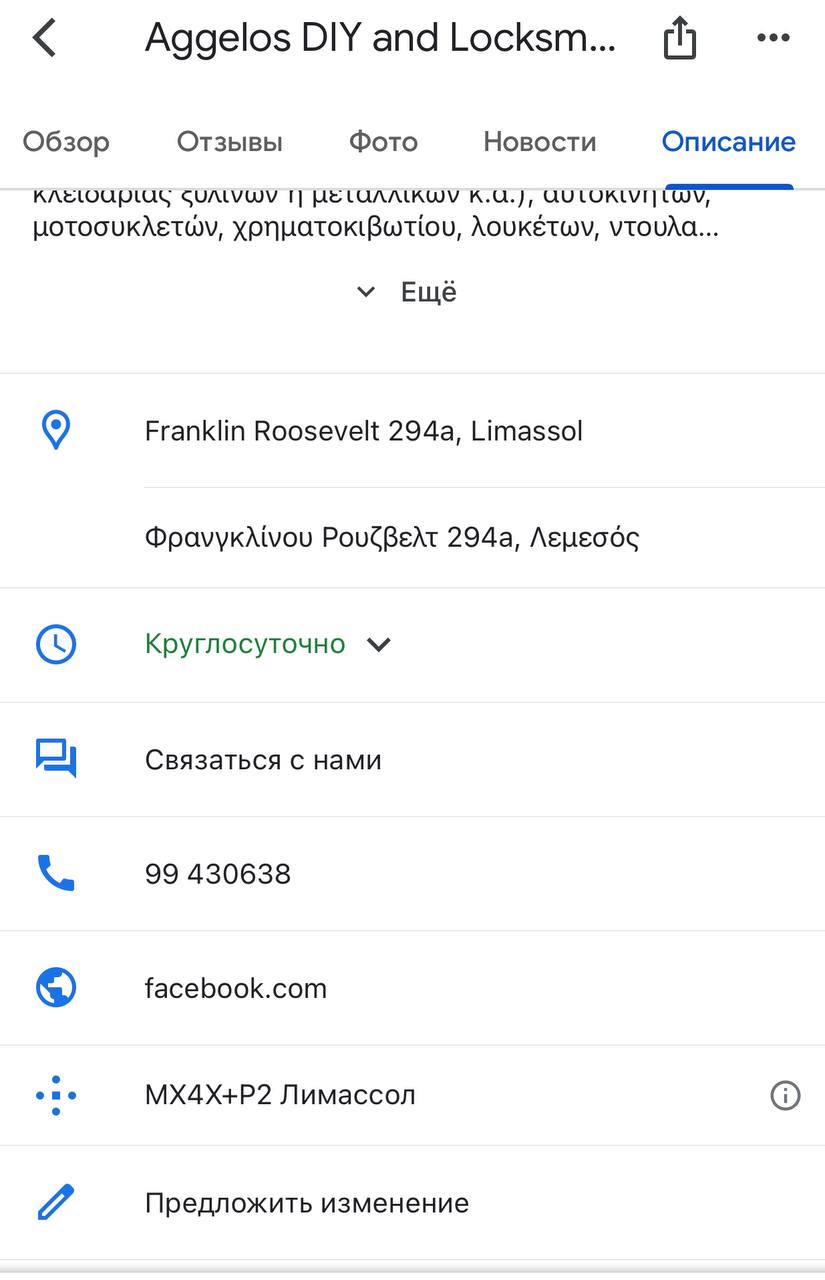Open Предложить изменение
Screen dimensions: 825x1280
(x=306, y=1202)
